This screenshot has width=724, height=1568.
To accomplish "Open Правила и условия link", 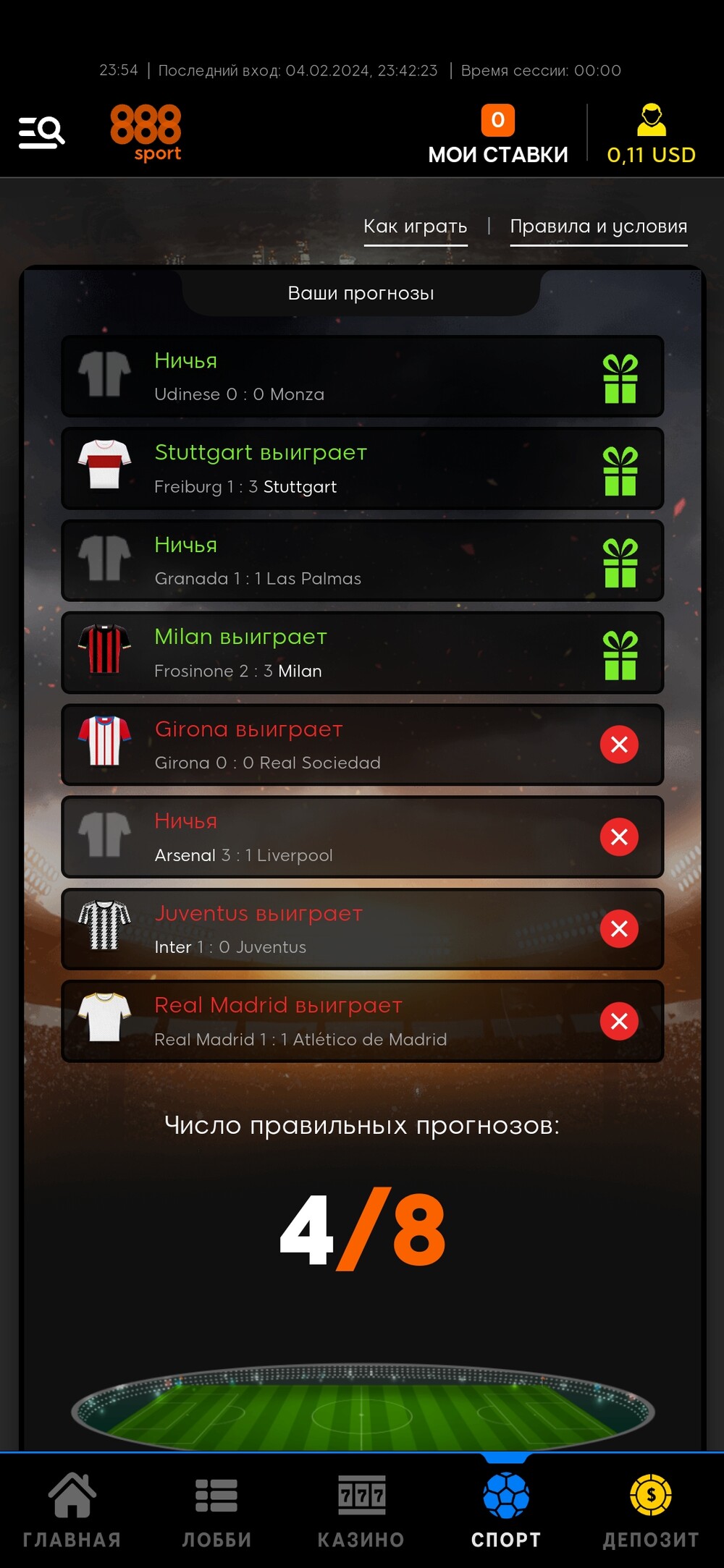I will pyautogui.click(x=599, y=226).
